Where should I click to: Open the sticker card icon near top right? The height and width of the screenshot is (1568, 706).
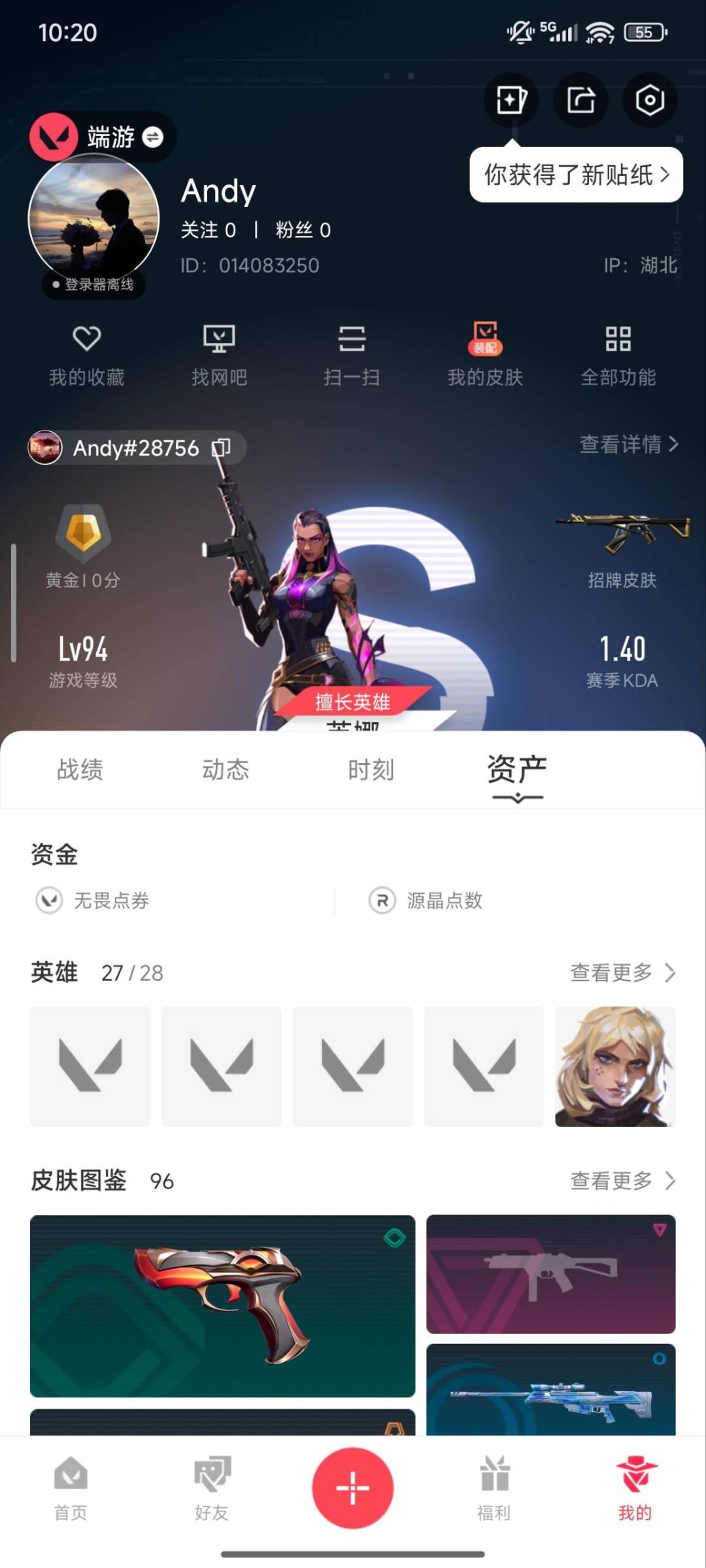511,100
